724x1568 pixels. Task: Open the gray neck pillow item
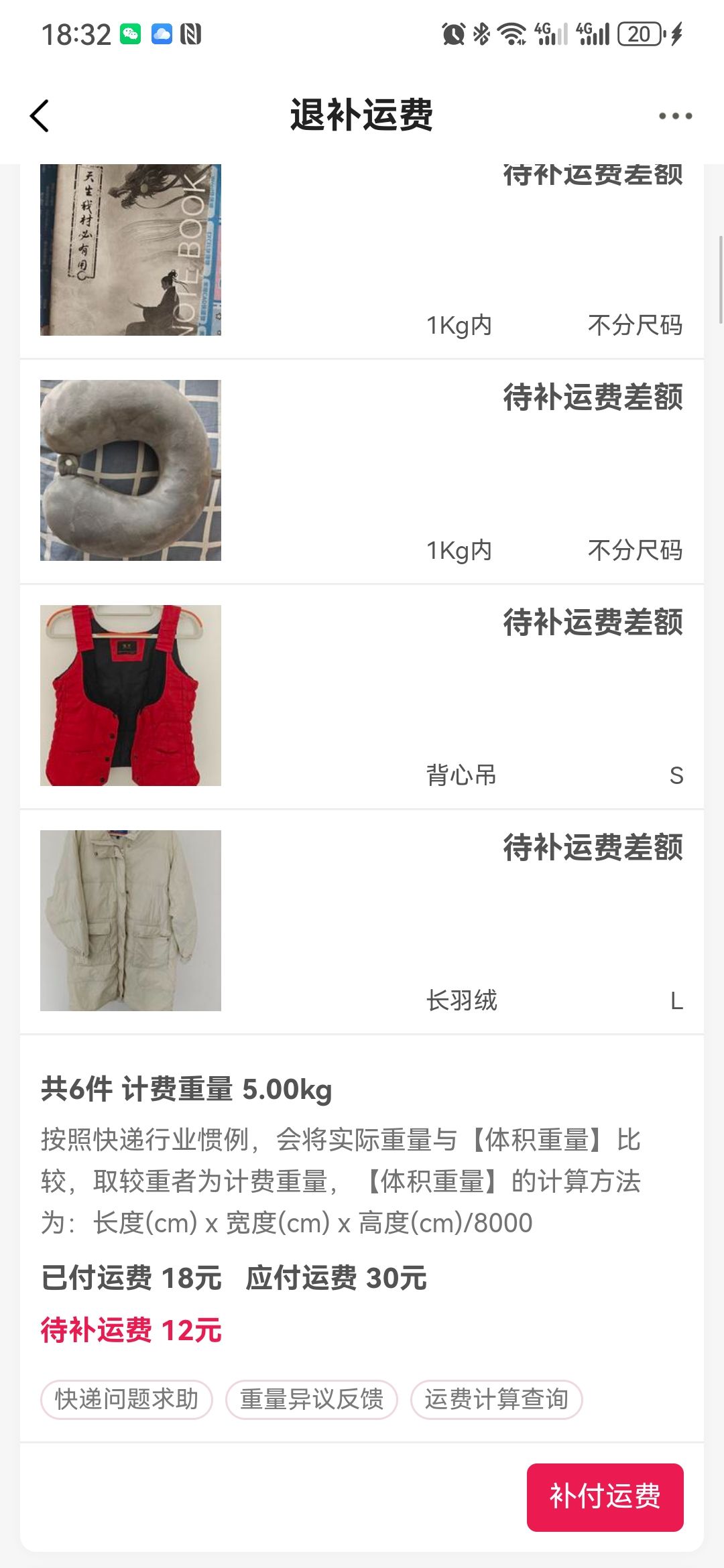point(131,470)
